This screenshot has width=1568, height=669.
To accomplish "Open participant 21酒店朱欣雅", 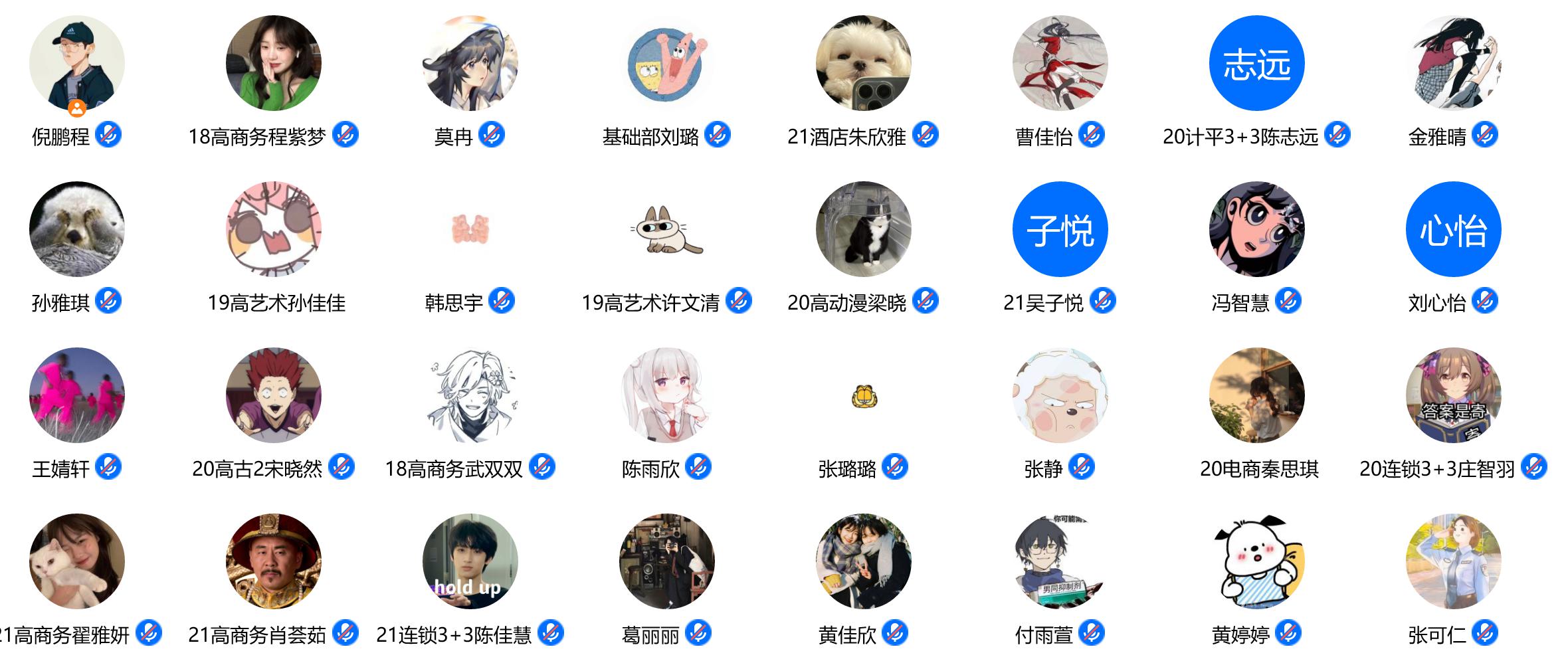I will coord(863,63).
